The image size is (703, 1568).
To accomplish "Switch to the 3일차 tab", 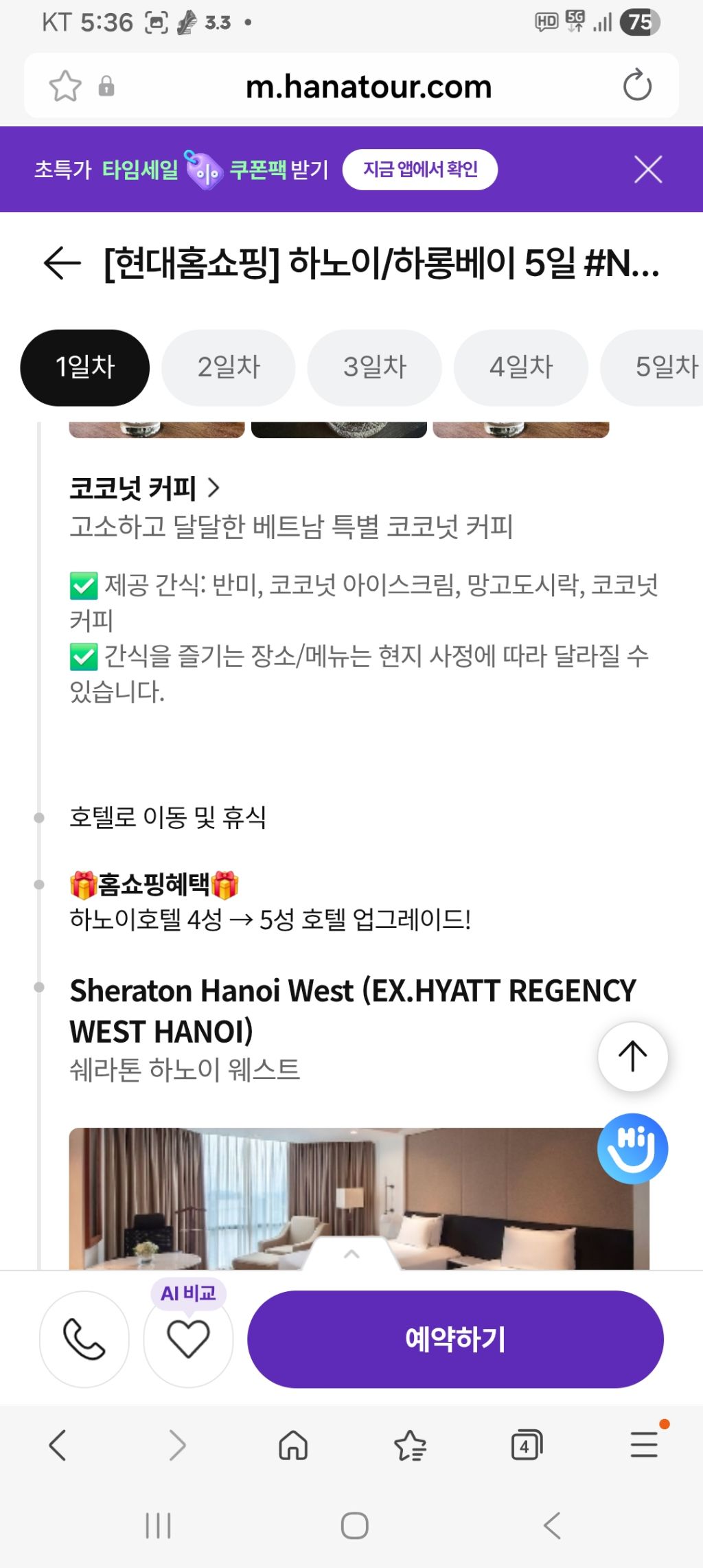I will [x=374, y=367].
